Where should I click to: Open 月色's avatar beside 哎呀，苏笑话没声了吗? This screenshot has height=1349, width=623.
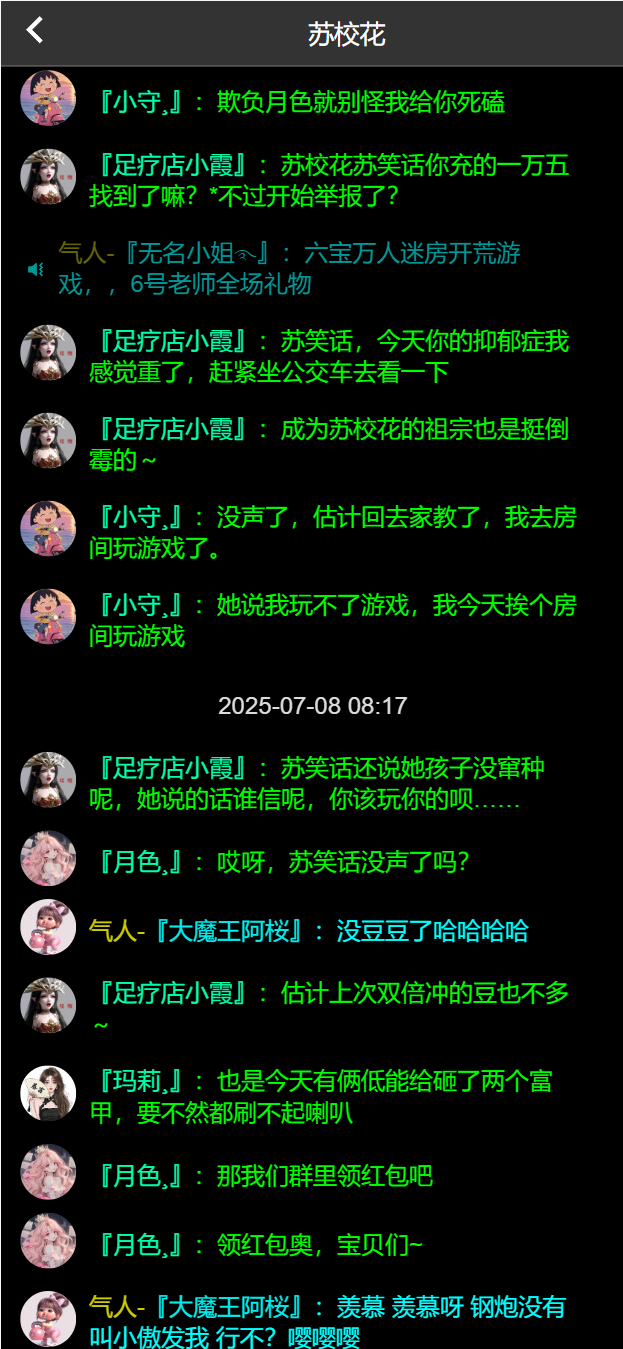pos(48,859)
